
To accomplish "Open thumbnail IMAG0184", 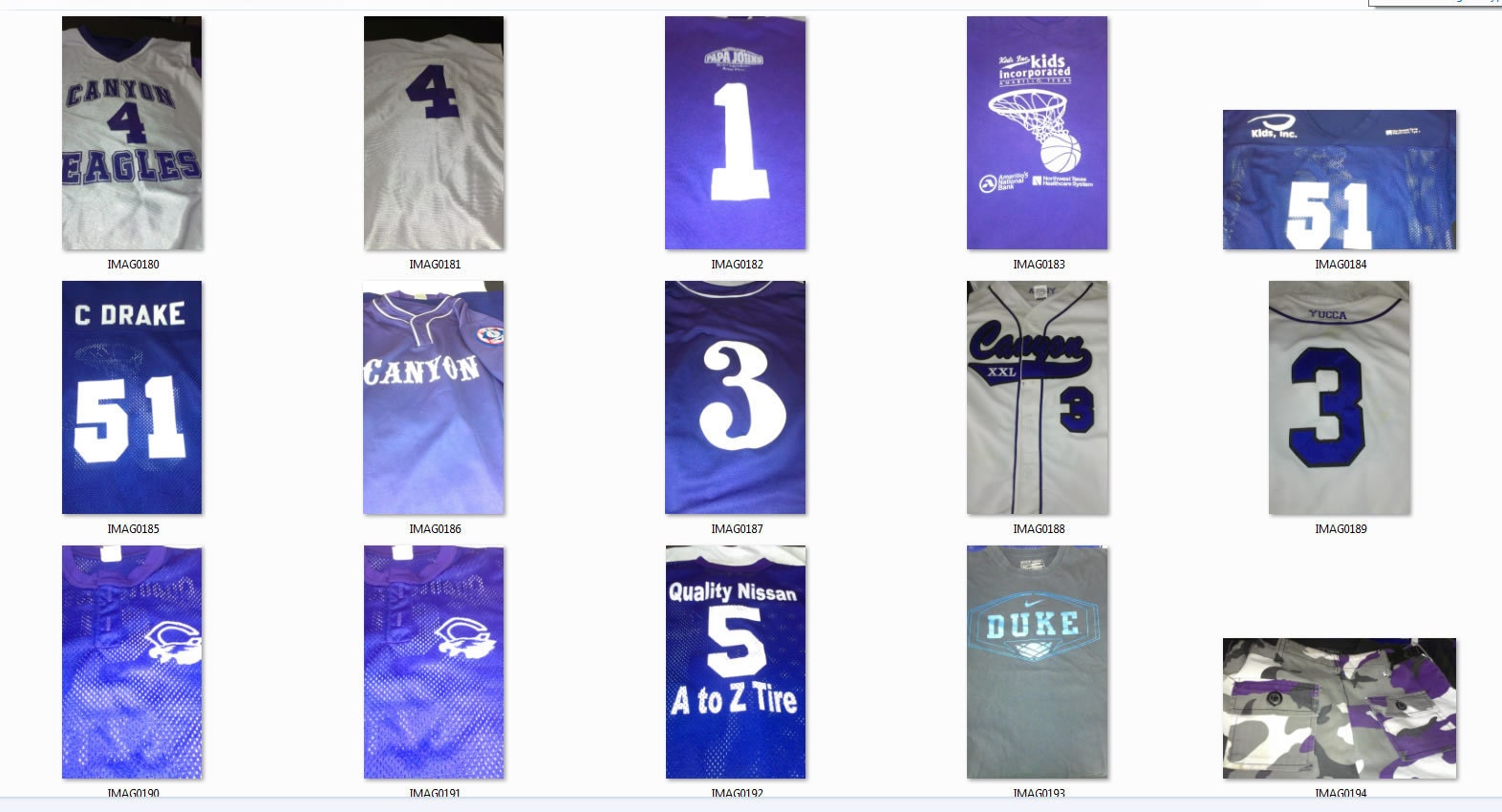I will (x=1340, y=180).
